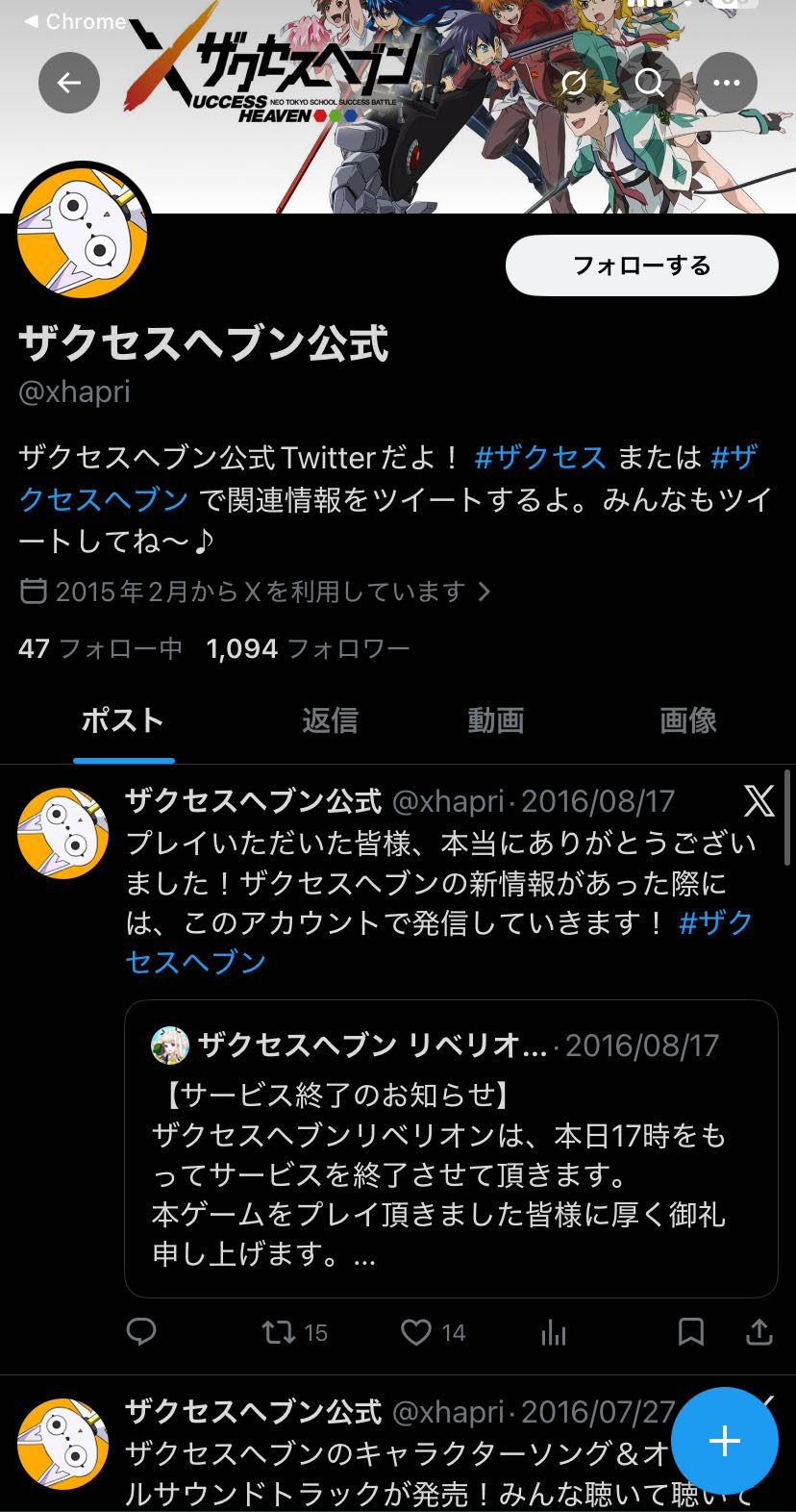Bookmark the 2016/08/17 post

[691, 1332]
